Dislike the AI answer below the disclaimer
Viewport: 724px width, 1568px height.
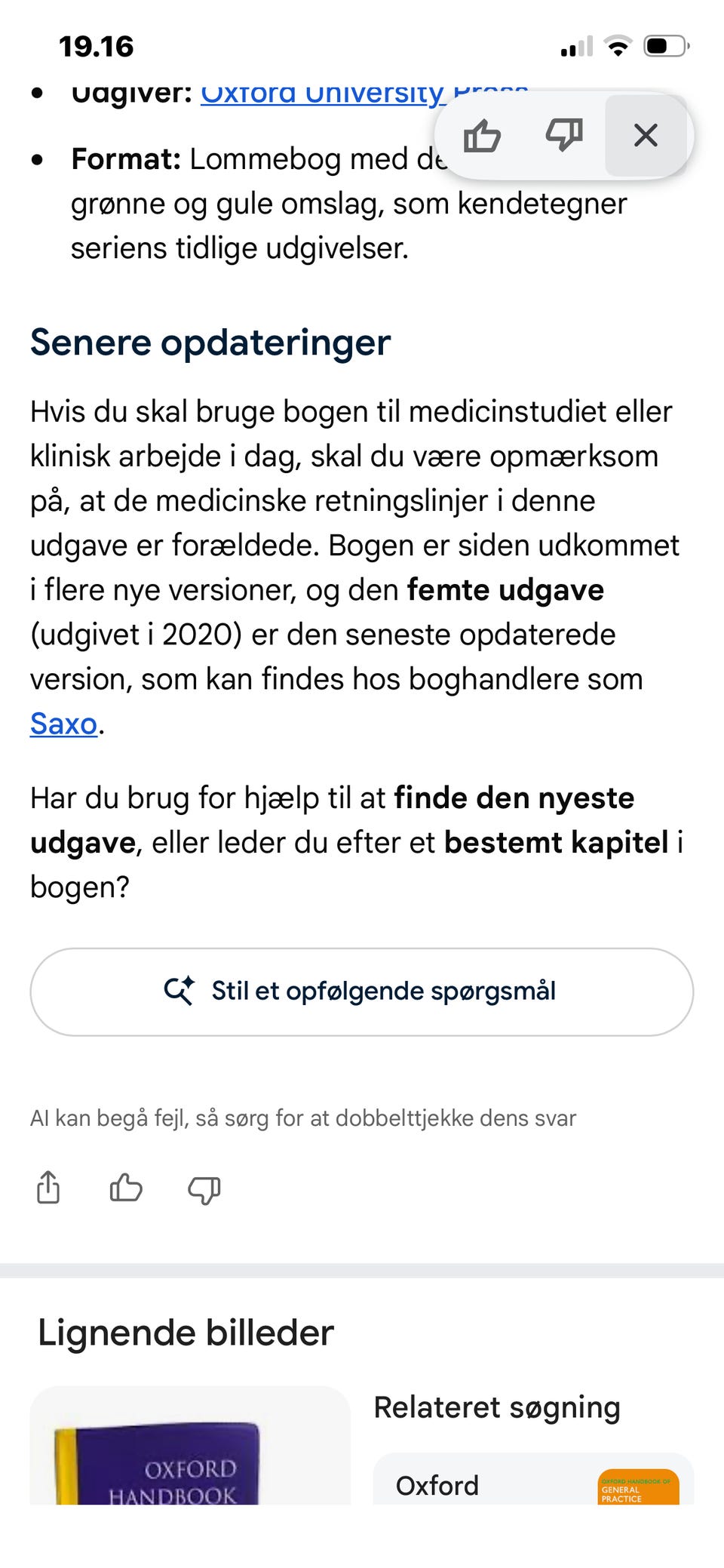click(204, 1189)
